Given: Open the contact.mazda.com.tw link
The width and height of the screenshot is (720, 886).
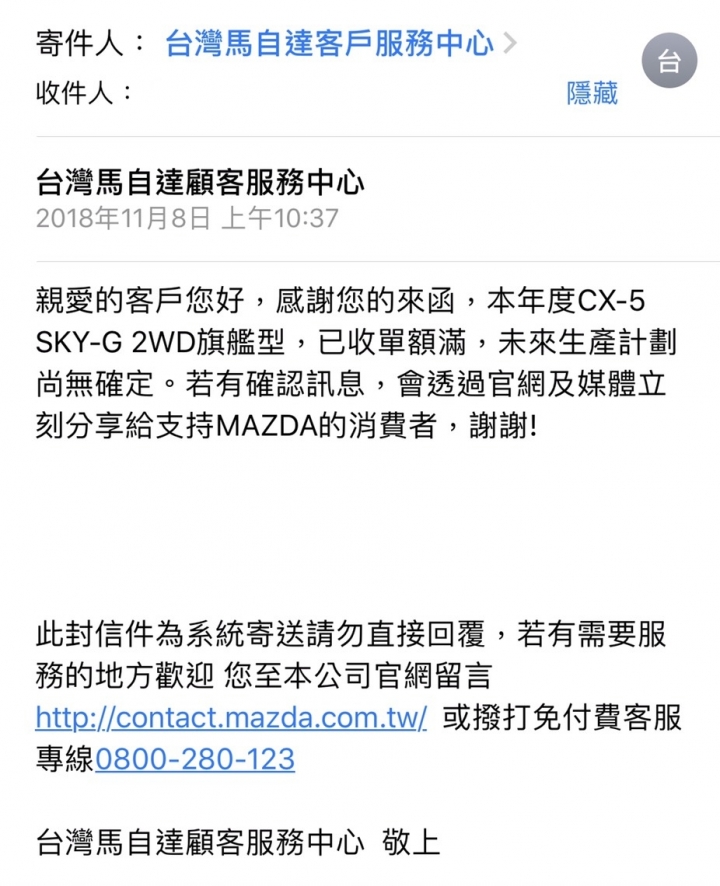Looking at the screenshot, I should point(231,717).
